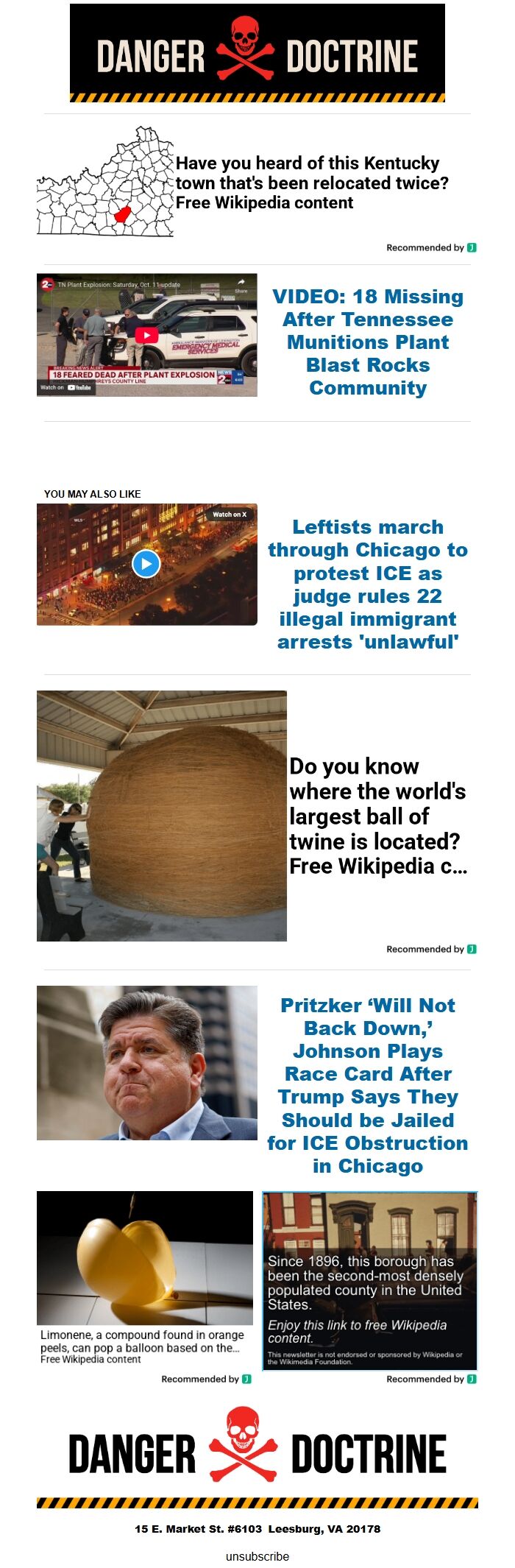The image size is (515, 1568).
Task: Open 'Pritzker Will Not Back Down' article
Action: (368, 1084)
